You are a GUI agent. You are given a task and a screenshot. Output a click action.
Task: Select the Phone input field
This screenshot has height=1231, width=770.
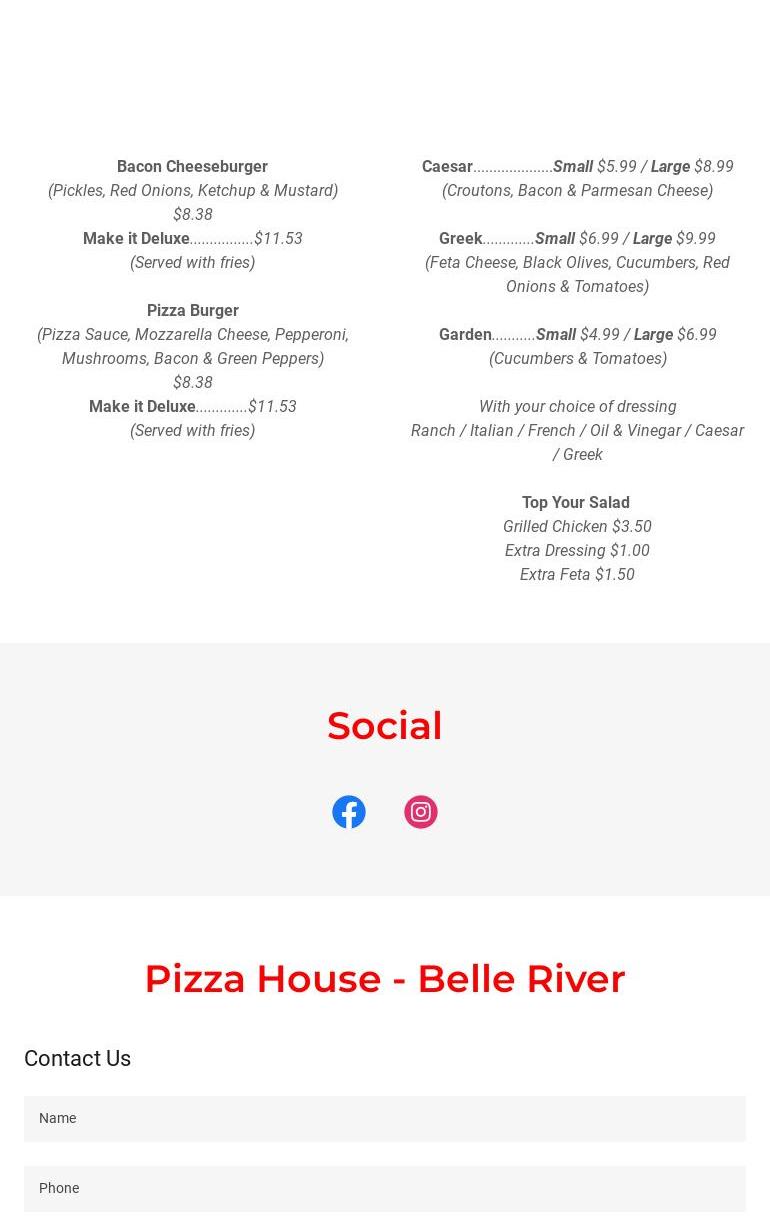[x=384, y=1188]
